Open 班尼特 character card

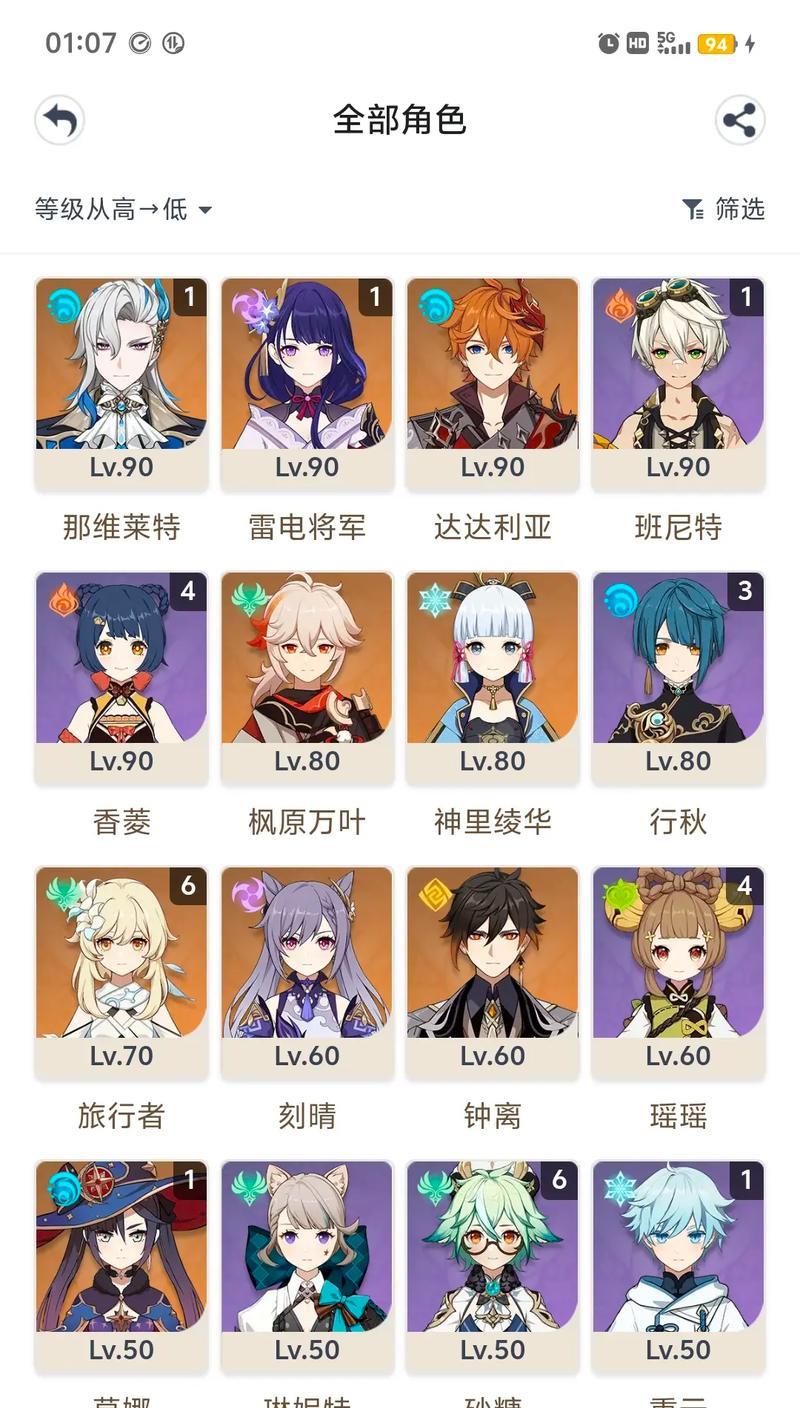pos(678,384)
